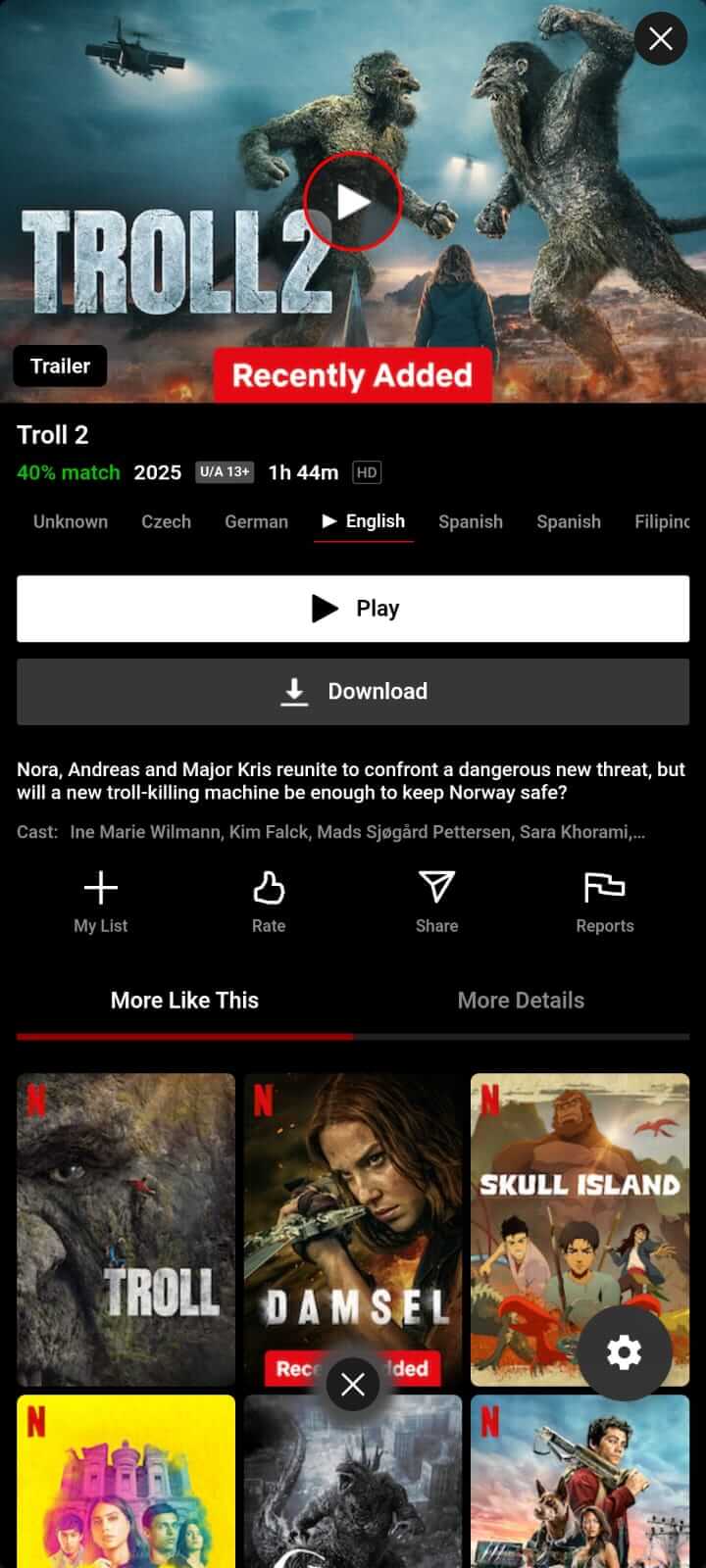Dismiss using the bottom round X button
This screenshot has height=1568, width=706.
(x=353, y=1384)
